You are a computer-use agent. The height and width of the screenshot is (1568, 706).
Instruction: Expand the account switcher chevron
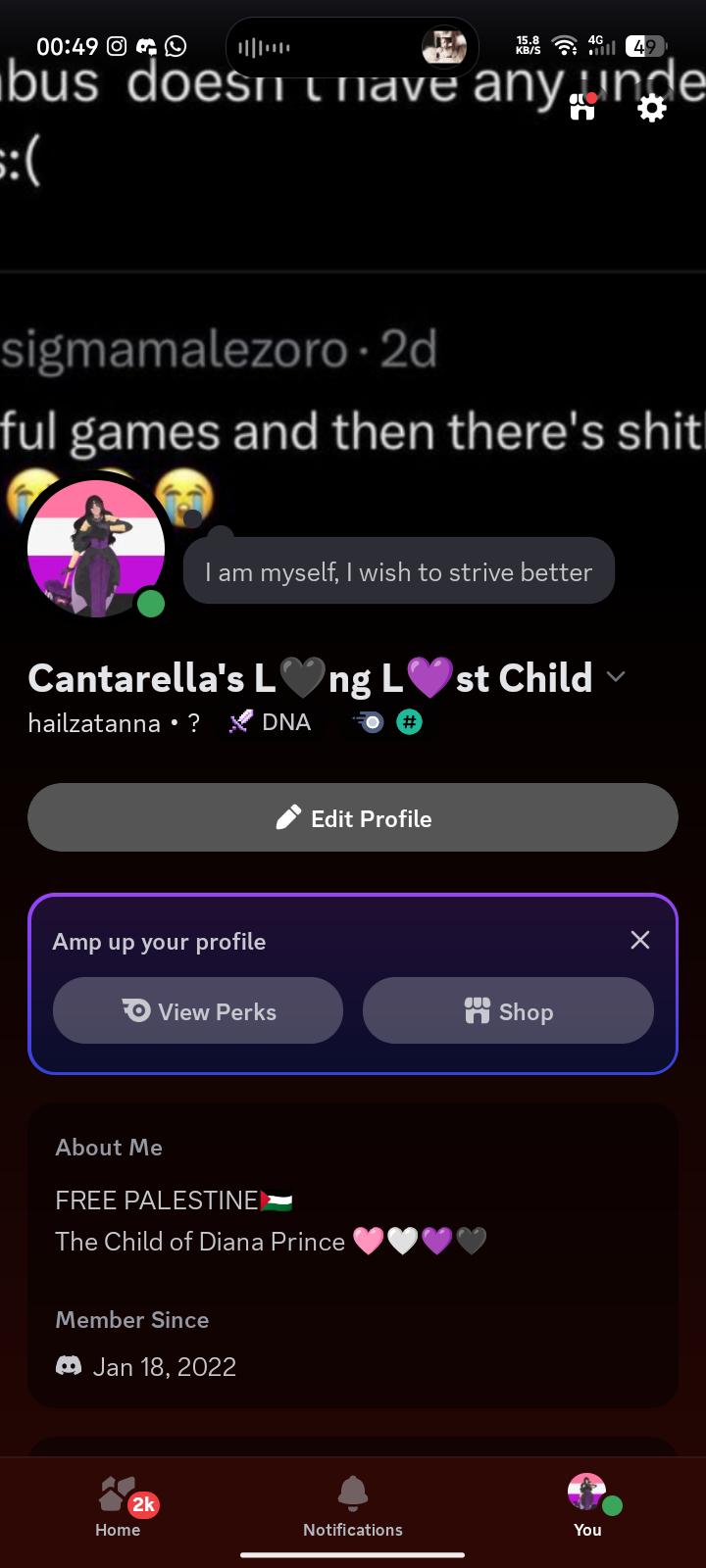click(616, 677)
